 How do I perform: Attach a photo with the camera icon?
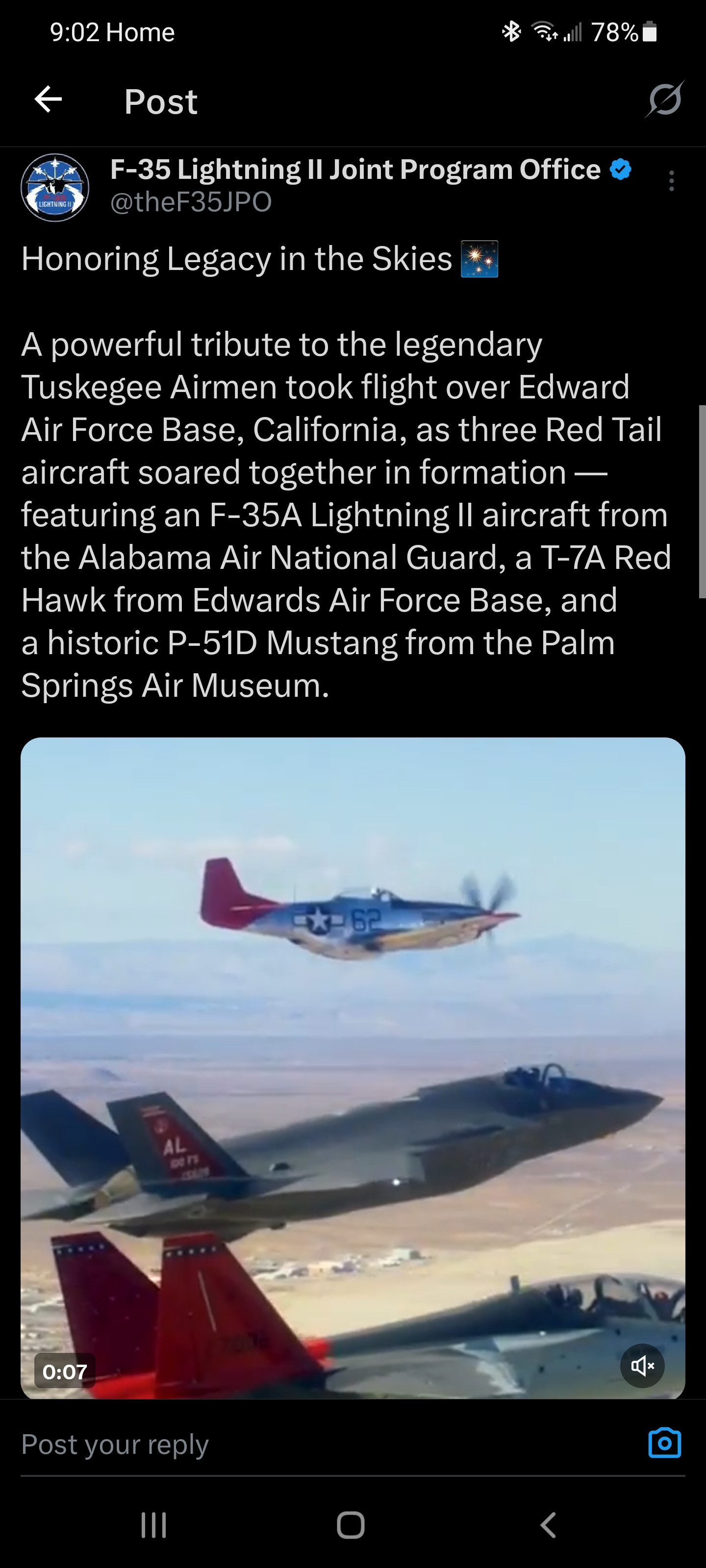[665, 1443]
